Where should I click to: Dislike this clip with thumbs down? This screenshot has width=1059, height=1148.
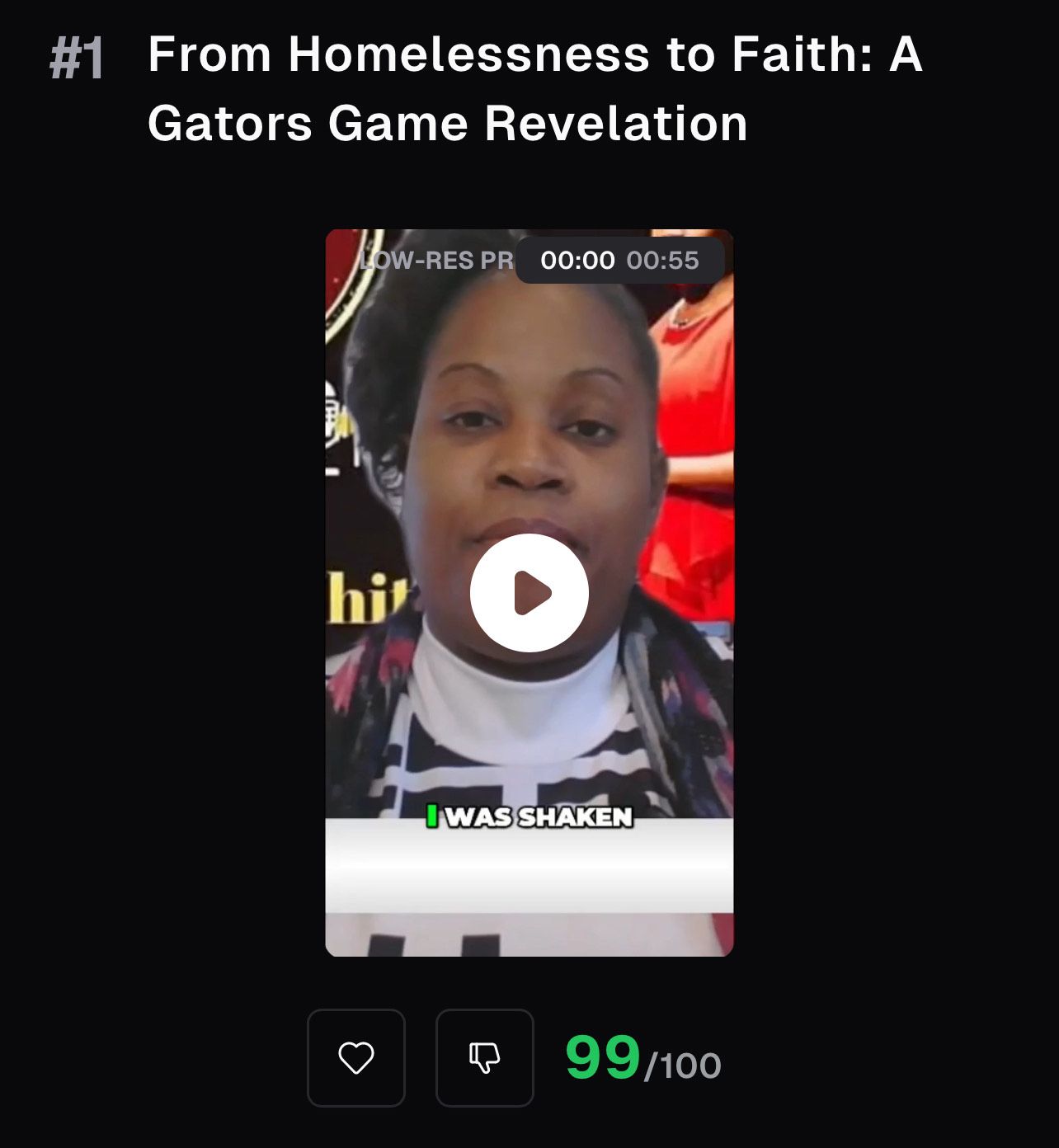(485, 1057)
